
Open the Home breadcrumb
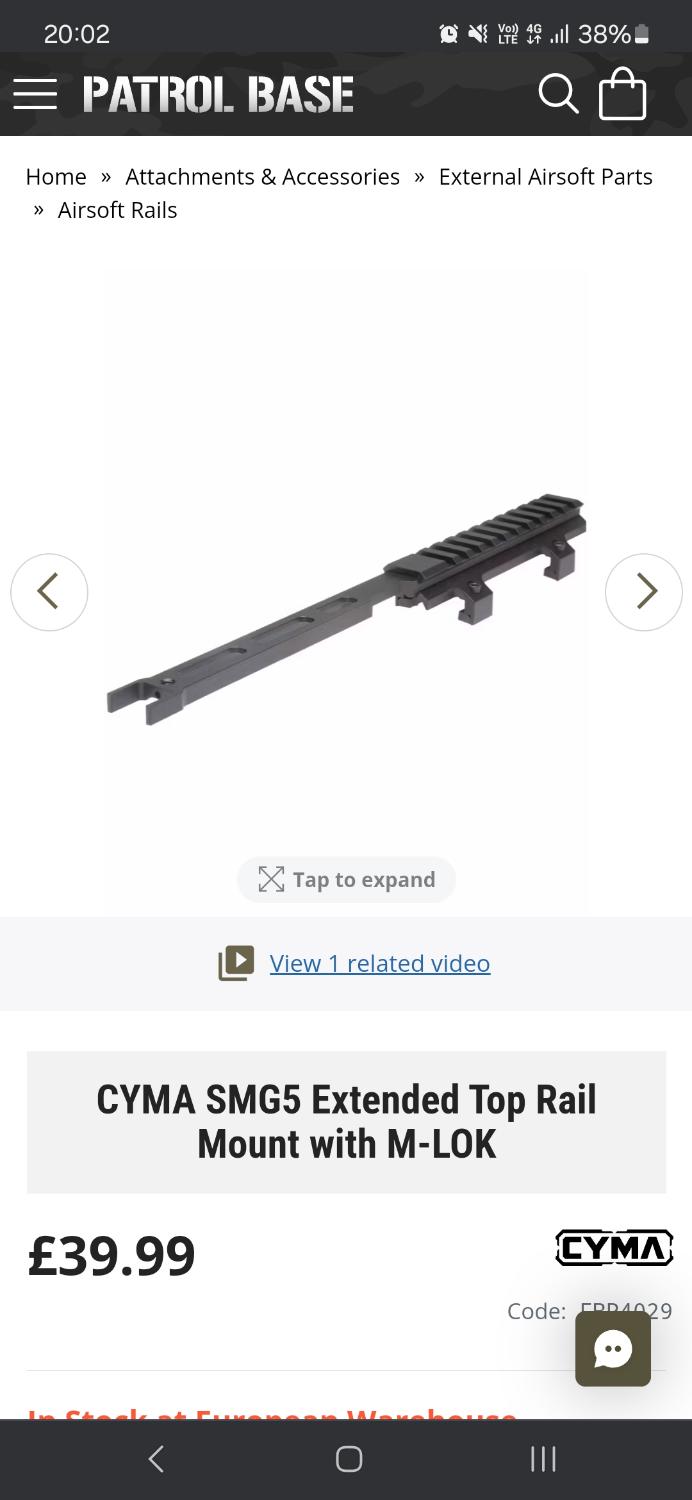coord(56,177)
